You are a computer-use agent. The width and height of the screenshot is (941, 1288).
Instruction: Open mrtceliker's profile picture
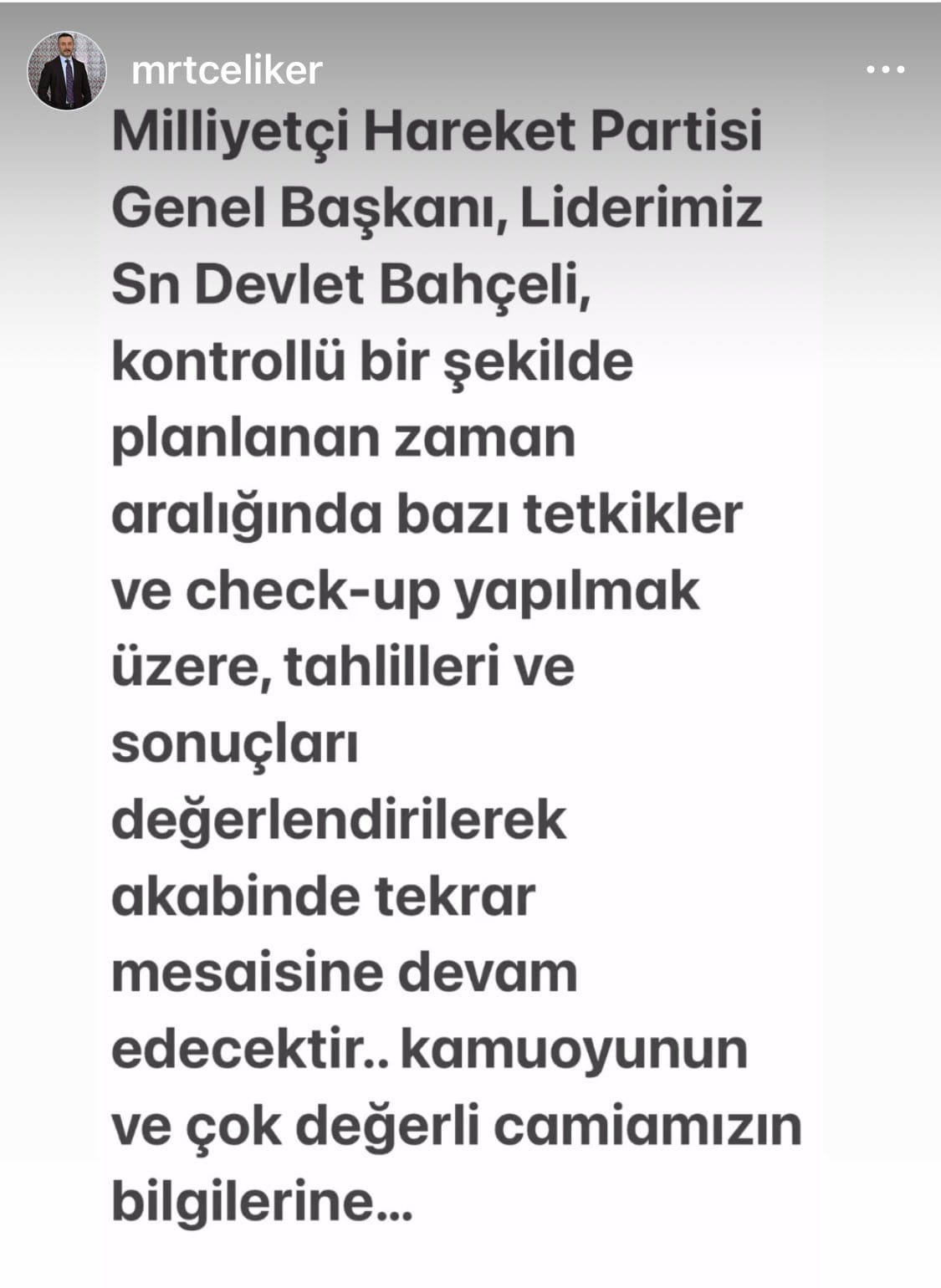67,71
